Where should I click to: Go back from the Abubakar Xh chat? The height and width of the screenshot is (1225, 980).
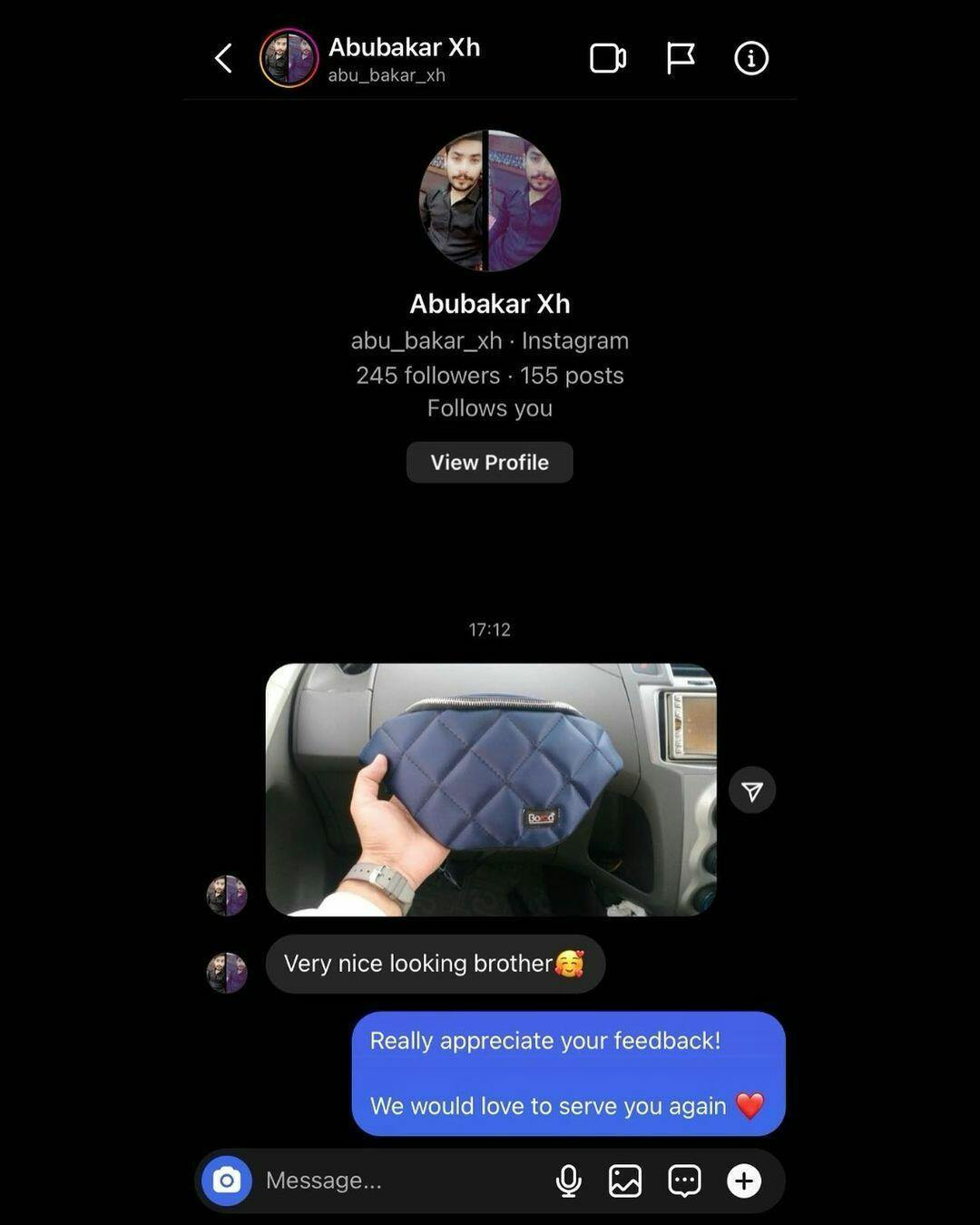tap(223, 59)
